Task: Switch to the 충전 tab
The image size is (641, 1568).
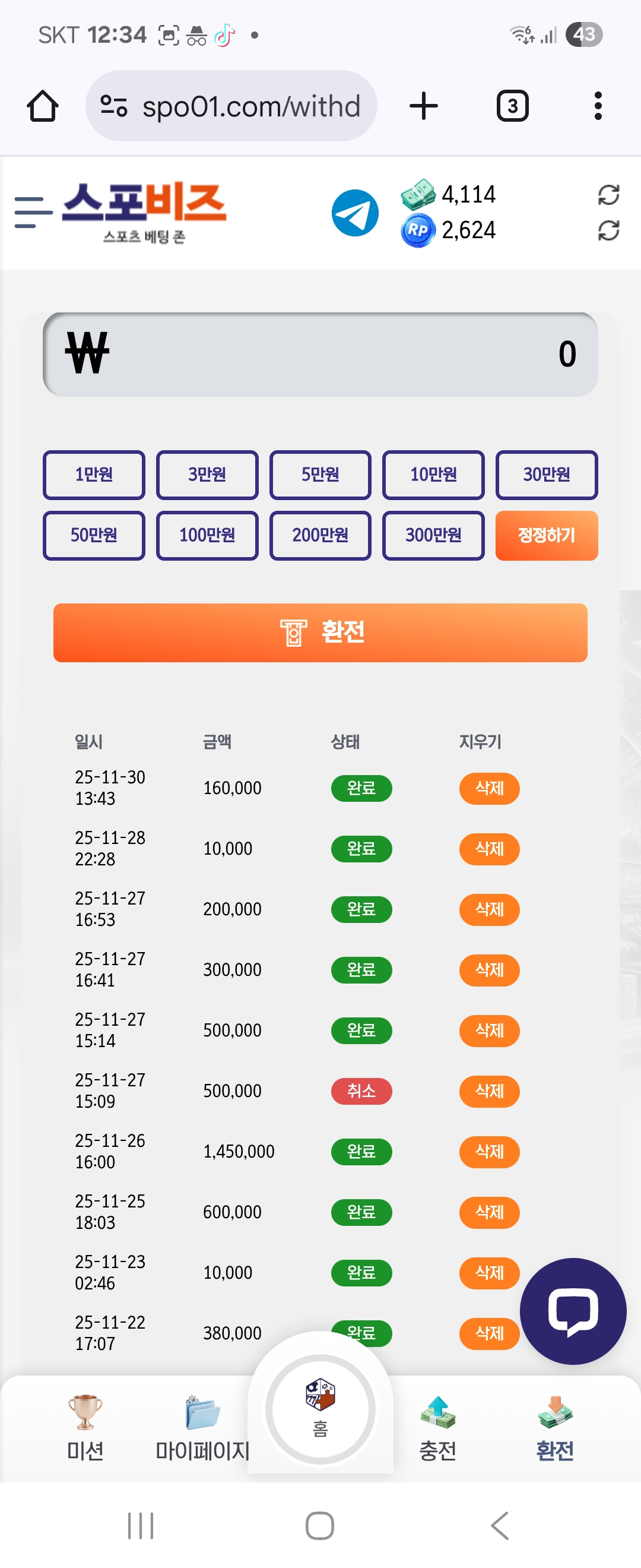Action: coord(437,1427)
